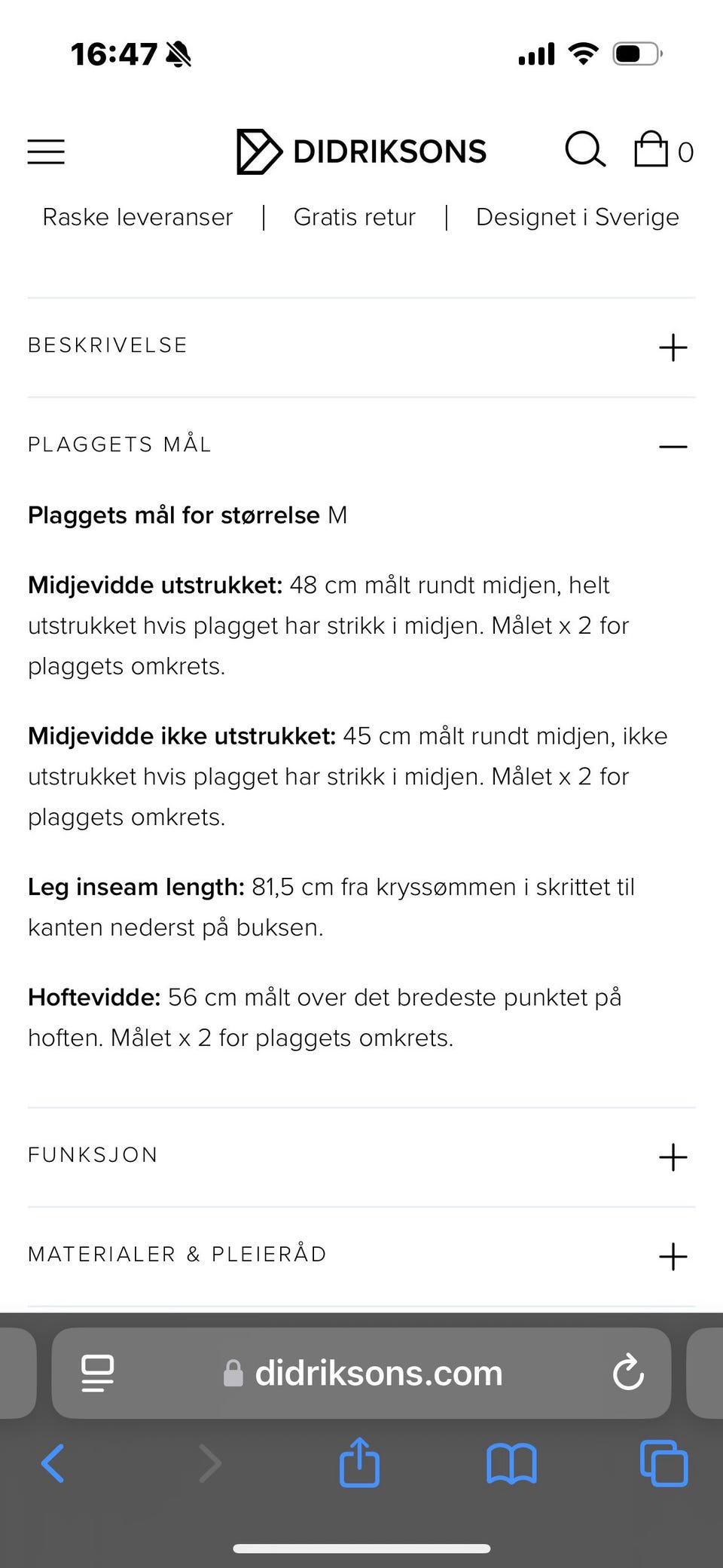Click the Didriksons logo
Screen dimensions: 723x1568
click(x=361, y=151)
